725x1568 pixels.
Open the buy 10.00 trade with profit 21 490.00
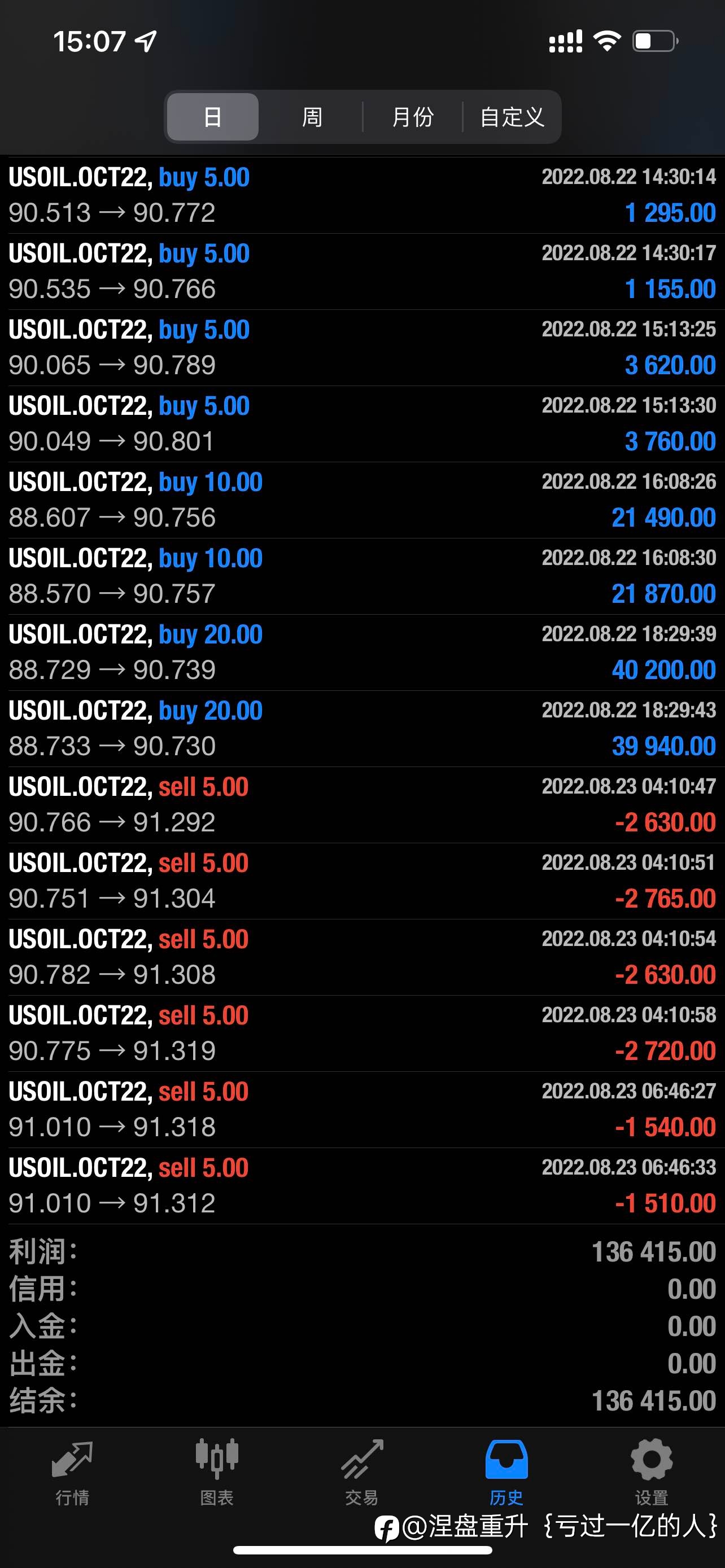tap(362, 500)
